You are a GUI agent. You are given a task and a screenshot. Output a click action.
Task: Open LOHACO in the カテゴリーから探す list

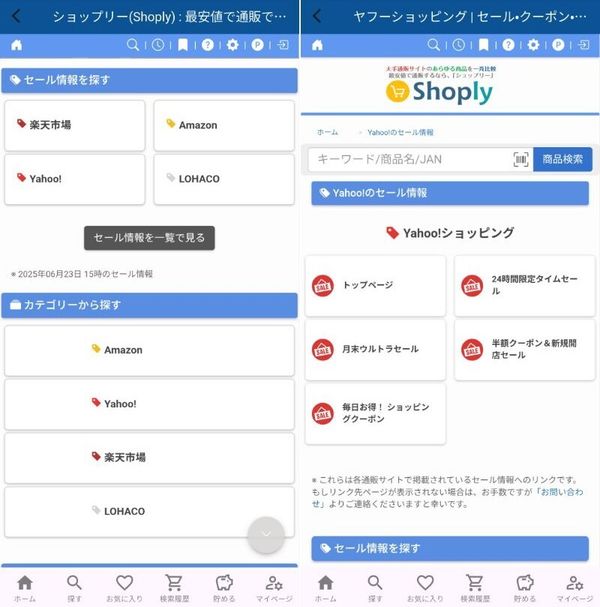pos(149,511)
